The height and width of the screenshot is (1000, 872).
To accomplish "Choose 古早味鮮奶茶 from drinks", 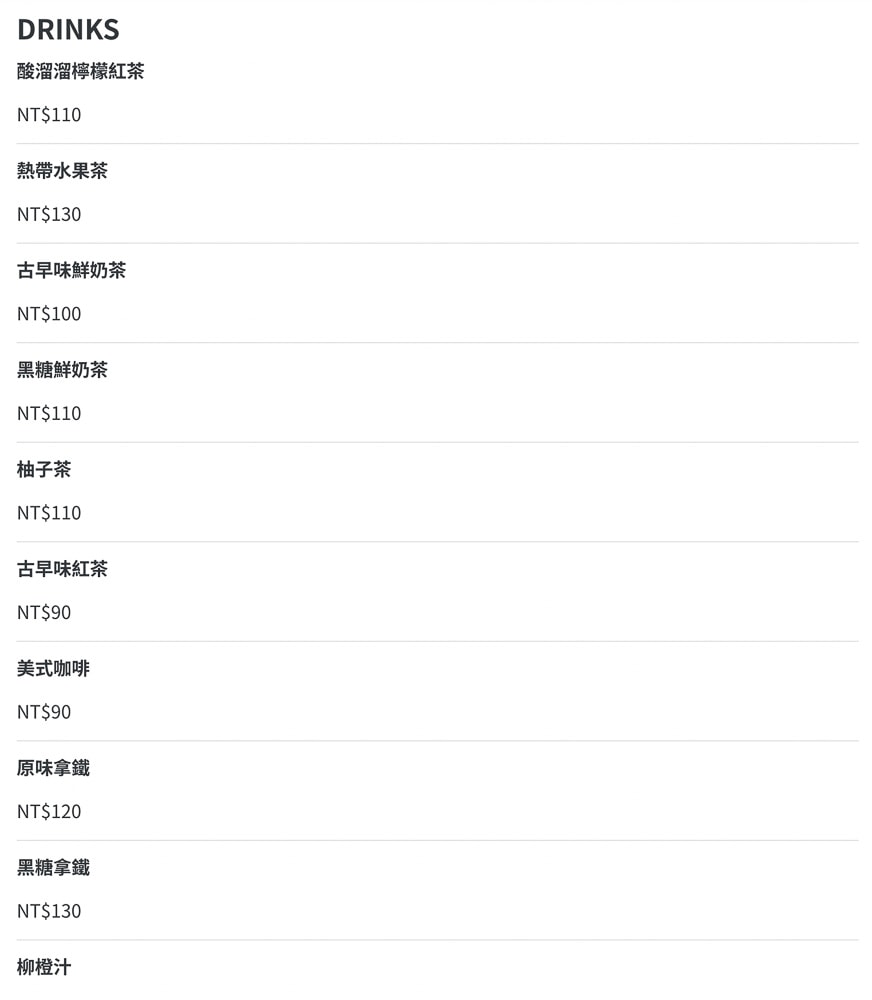I will (71, 270).
